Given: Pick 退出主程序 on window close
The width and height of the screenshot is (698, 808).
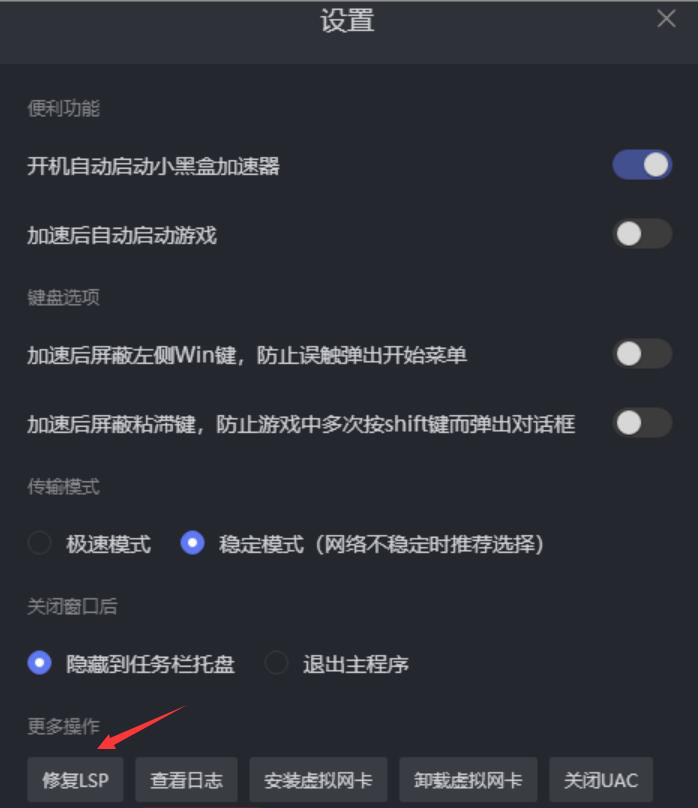Looking at the screenshot, I should tap(277, 663).
